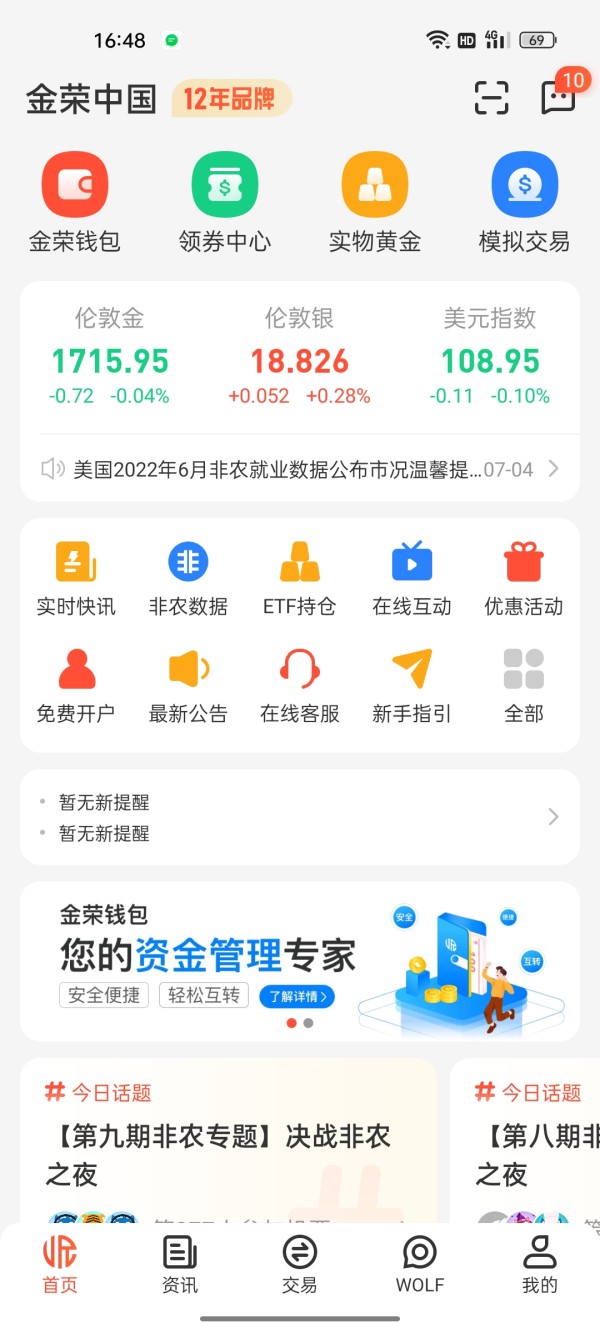
Task: Open messages with 10 unread badge
Action: 560,95
